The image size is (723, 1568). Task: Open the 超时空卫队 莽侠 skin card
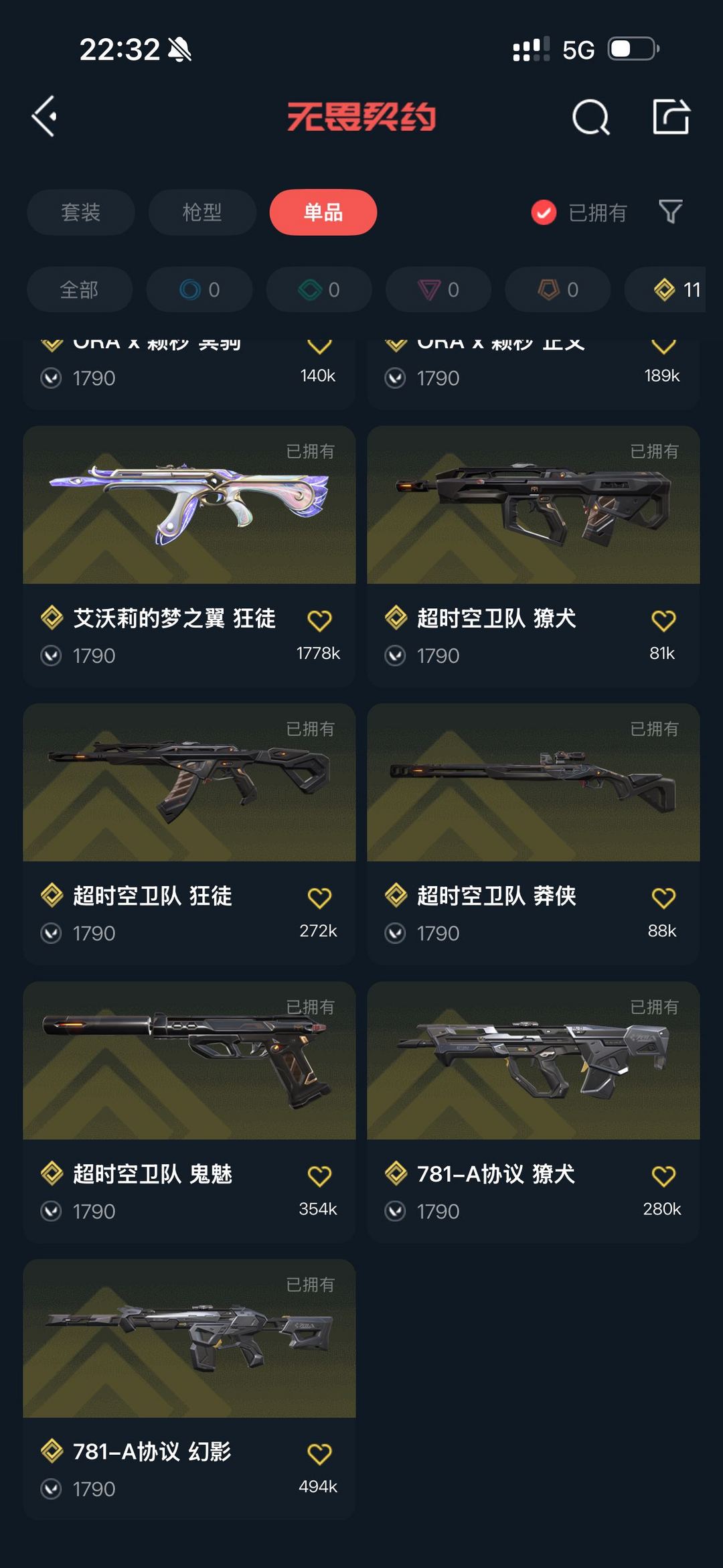(534, 834)
